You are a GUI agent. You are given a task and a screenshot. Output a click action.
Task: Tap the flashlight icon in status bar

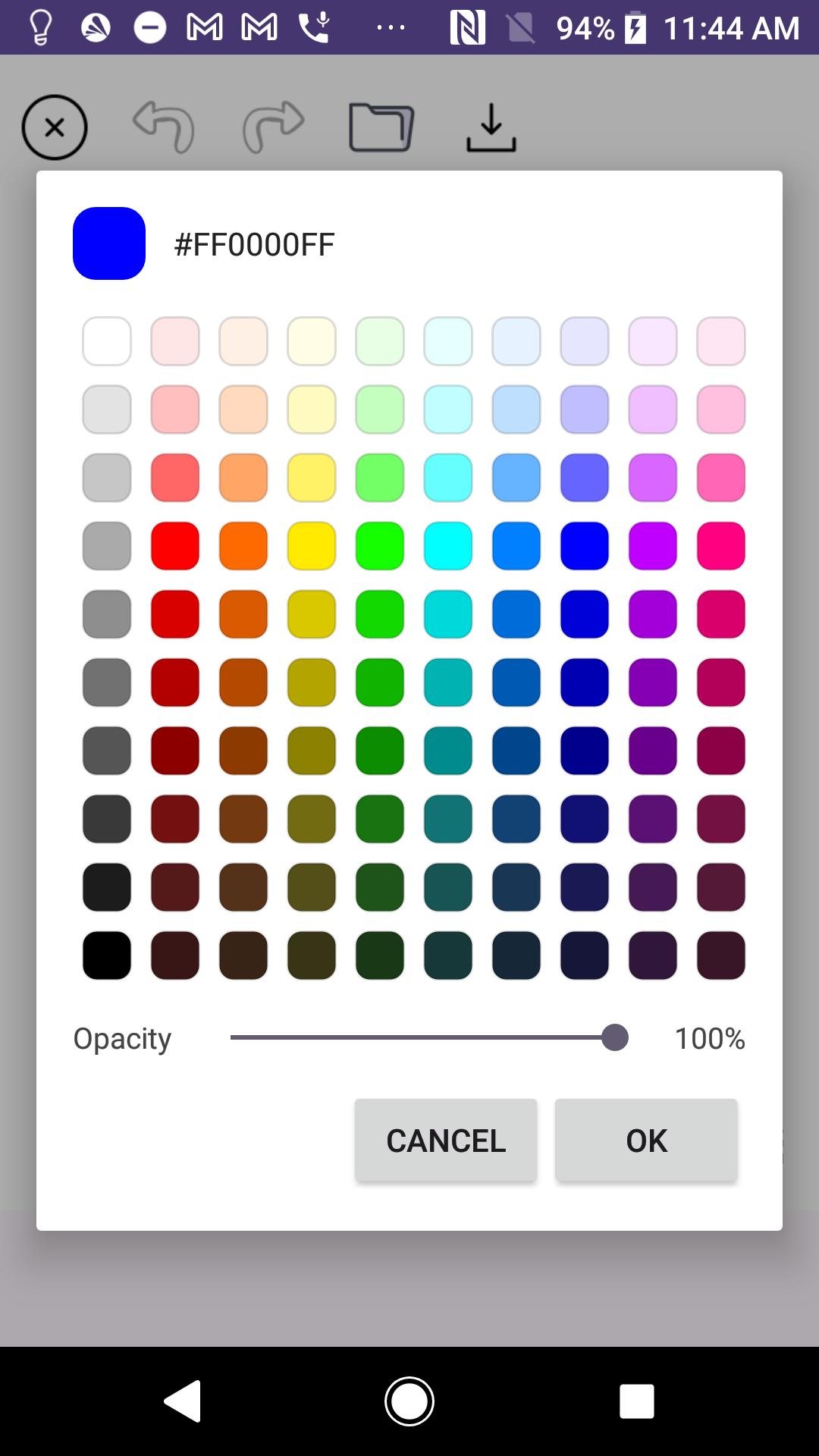coord(39,28)
